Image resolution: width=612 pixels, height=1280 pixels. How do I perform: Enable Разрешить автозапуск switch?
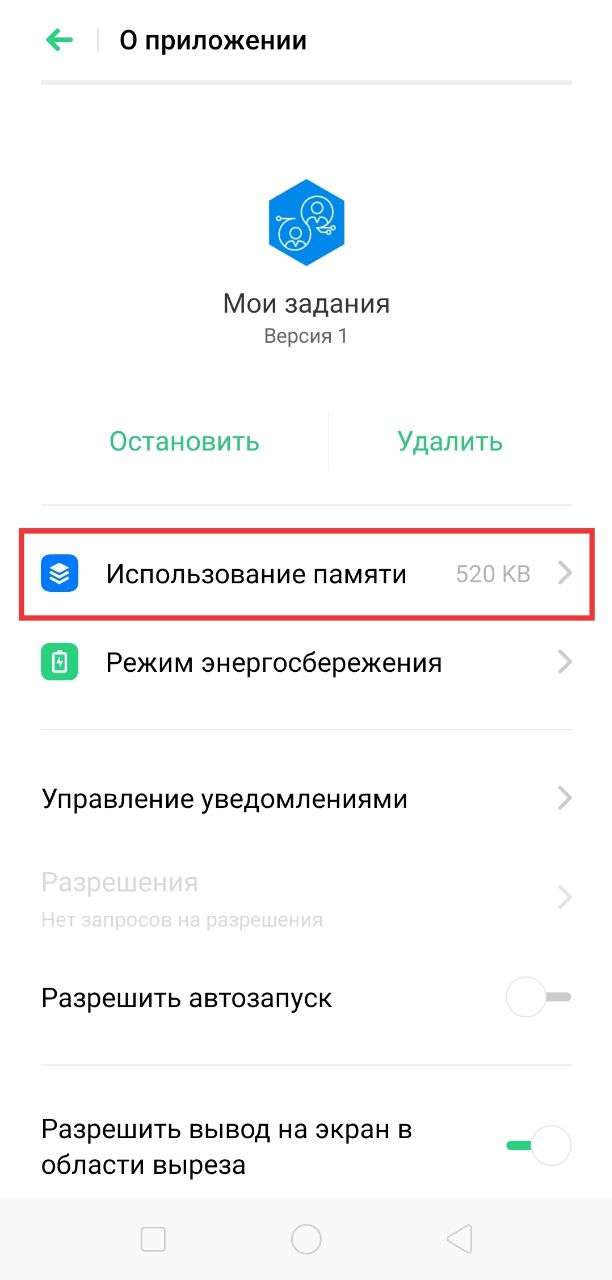pyautogui.click(x=538, y=997)
